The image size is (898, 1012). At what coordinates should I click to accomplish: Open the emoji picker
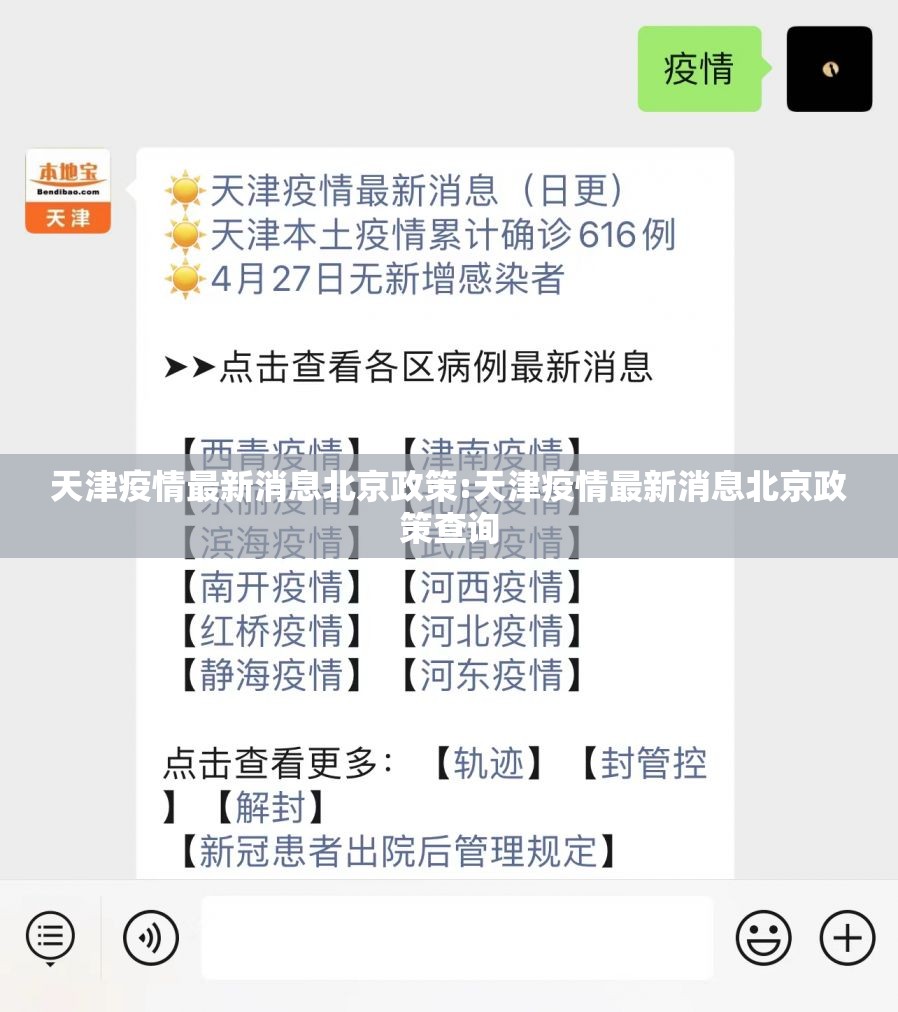coord(764,938)
